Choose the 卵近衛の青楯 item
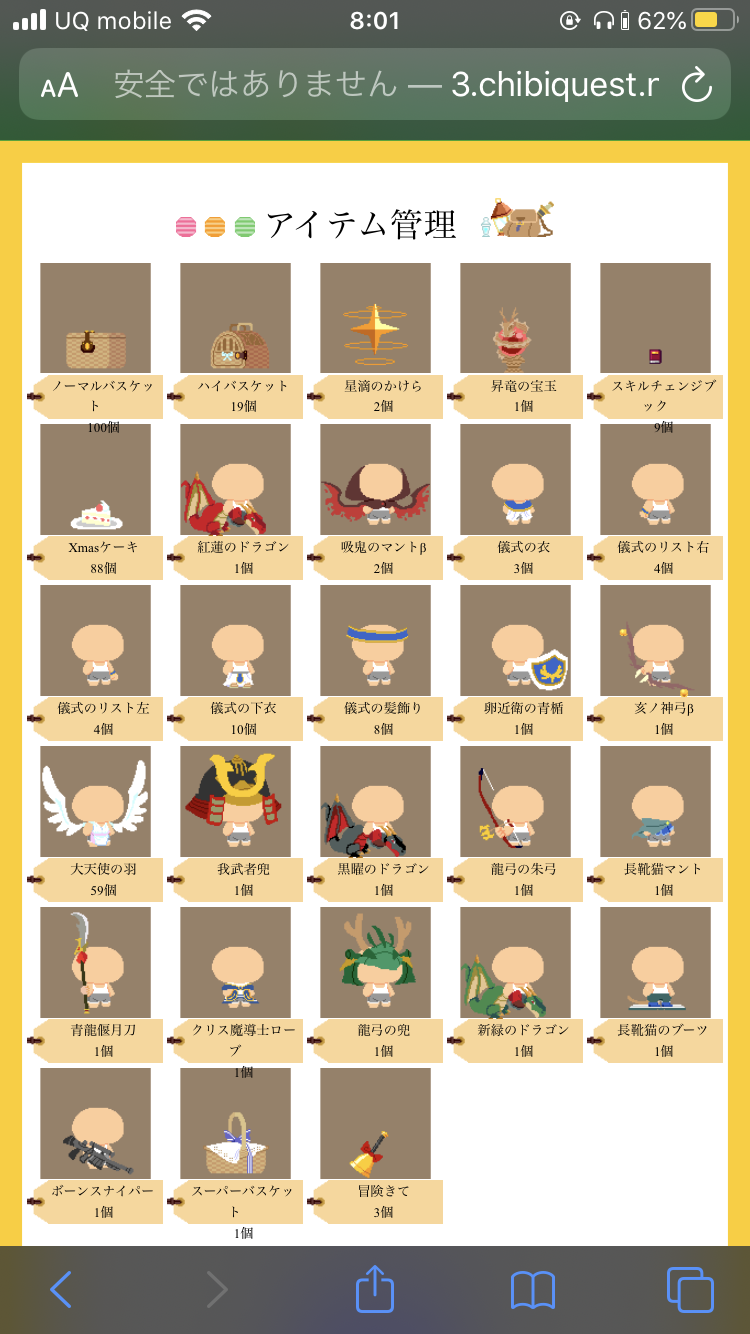Viewport: 750px width, 1334px height. pos(515,640)
